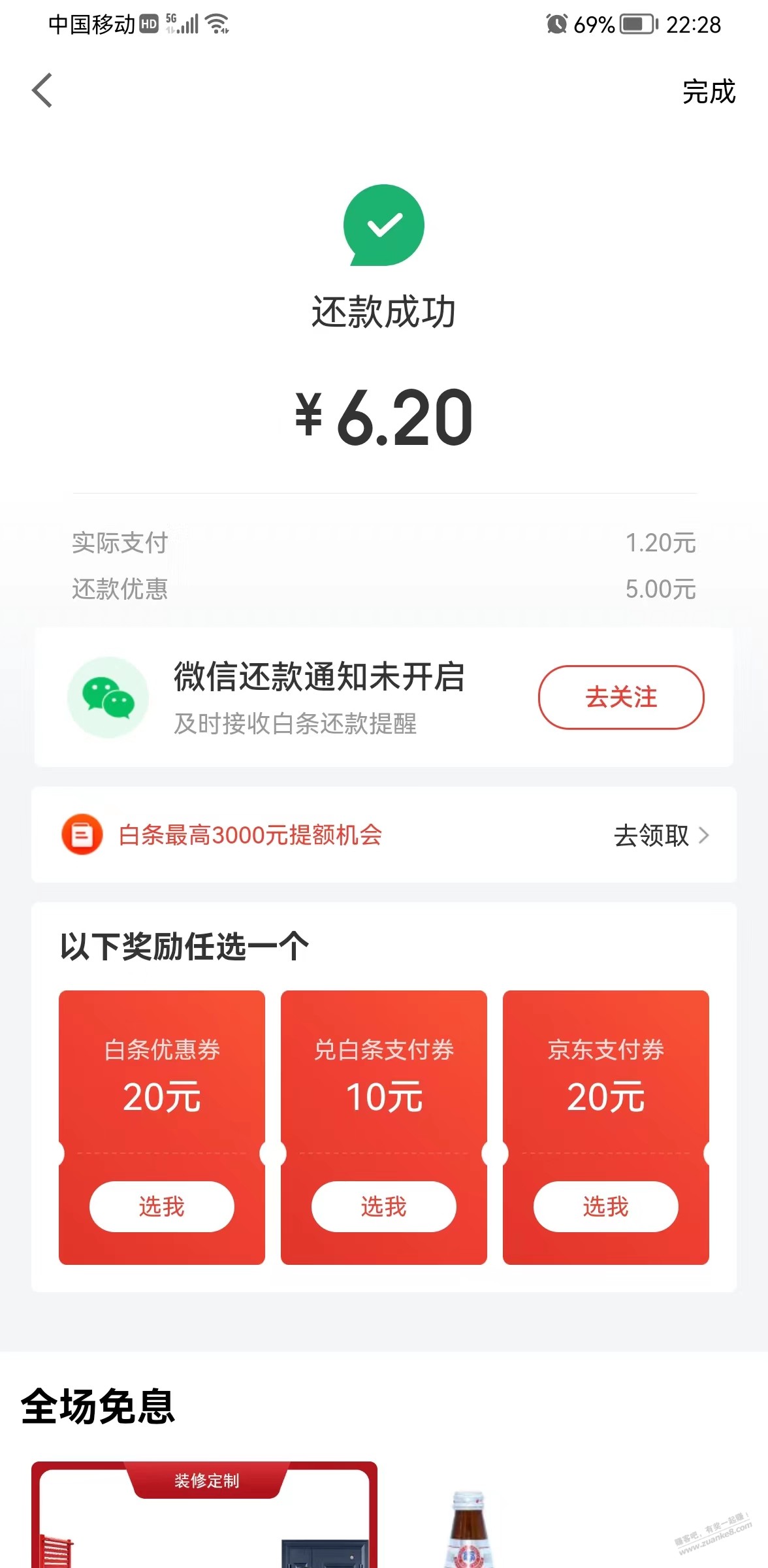Pick the 京东支付券 20元 reward
Image resolution: width=768 pixels, height=1568 pixels.
point(605,1206)
